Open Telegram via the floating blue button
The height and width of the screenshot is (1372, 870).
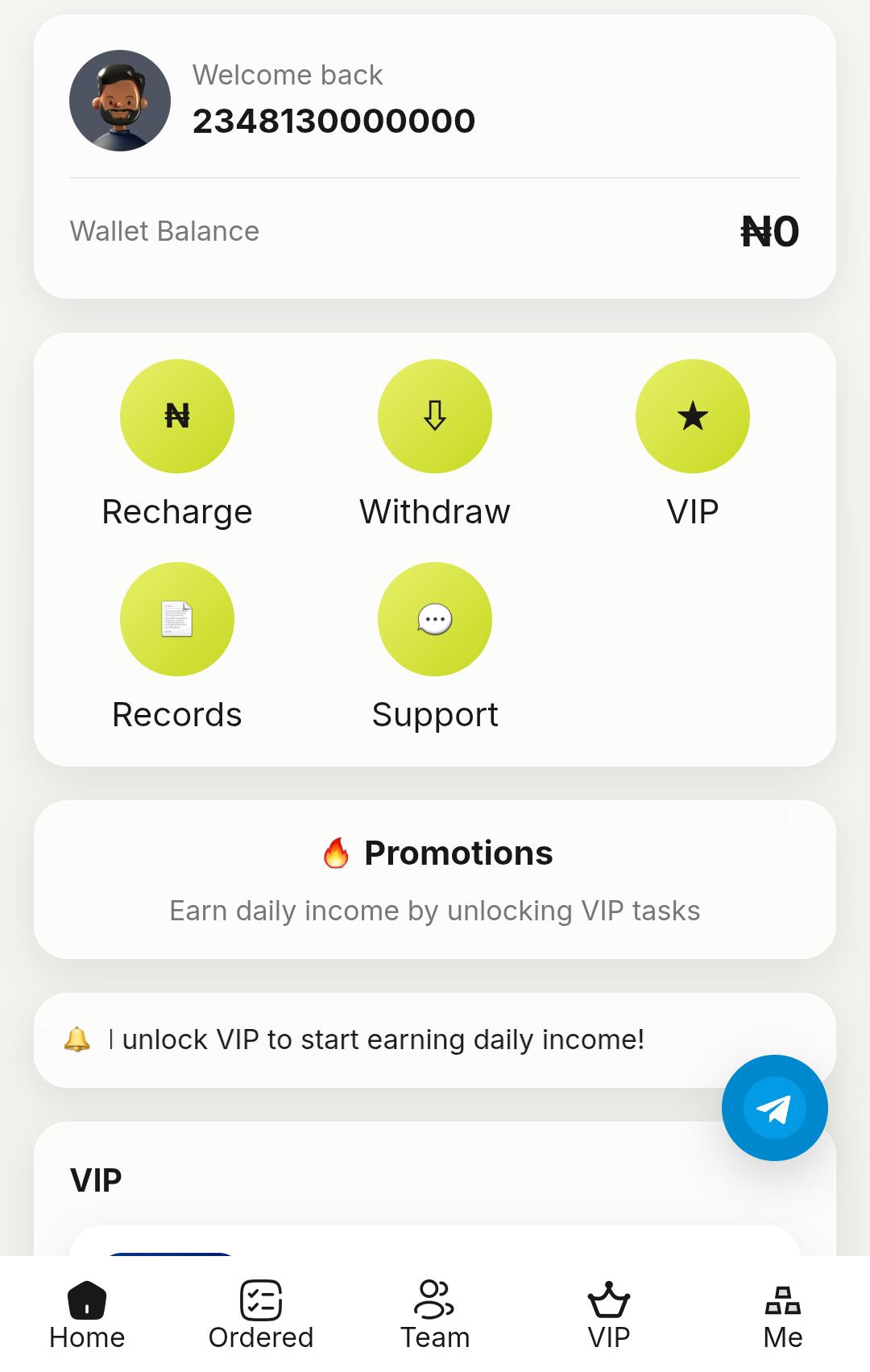pos(773,1106)
